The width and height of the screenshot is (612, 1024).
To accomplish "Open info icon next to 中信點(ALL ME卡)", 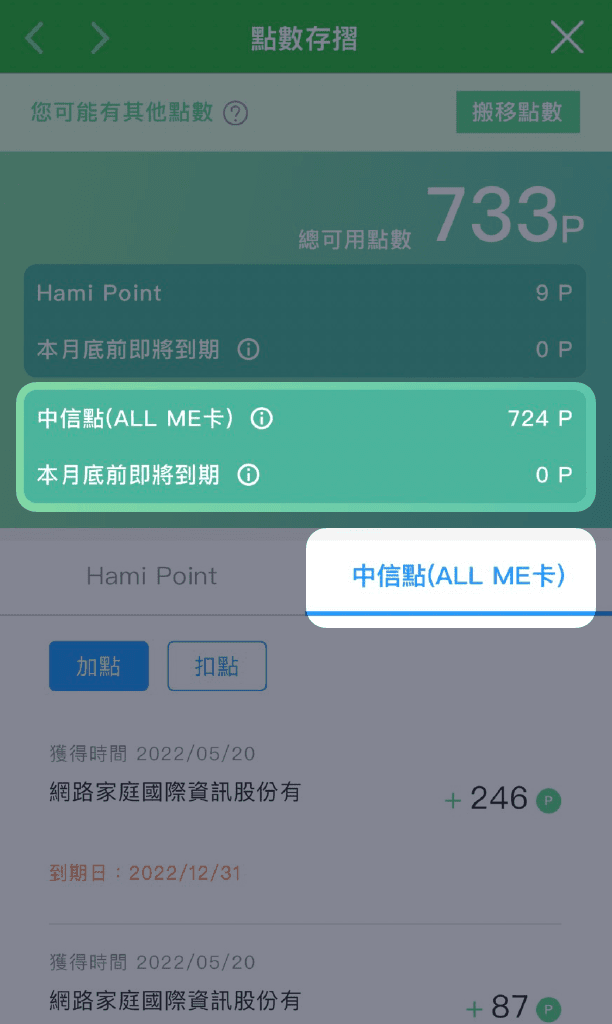I will click(261, 418).
